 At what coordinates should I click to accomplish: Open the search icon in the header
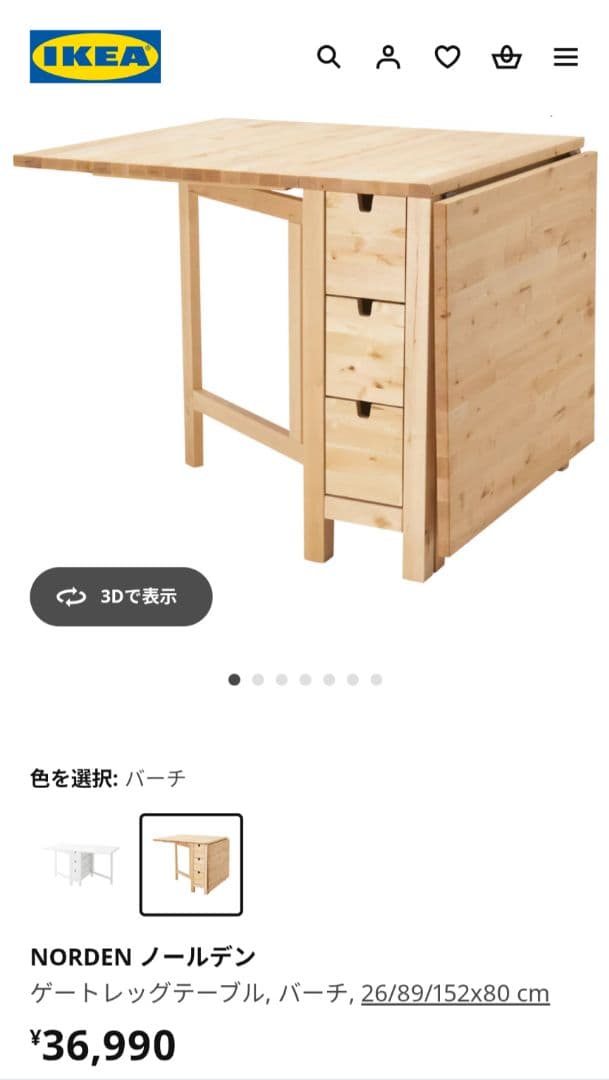pos(329,57)
